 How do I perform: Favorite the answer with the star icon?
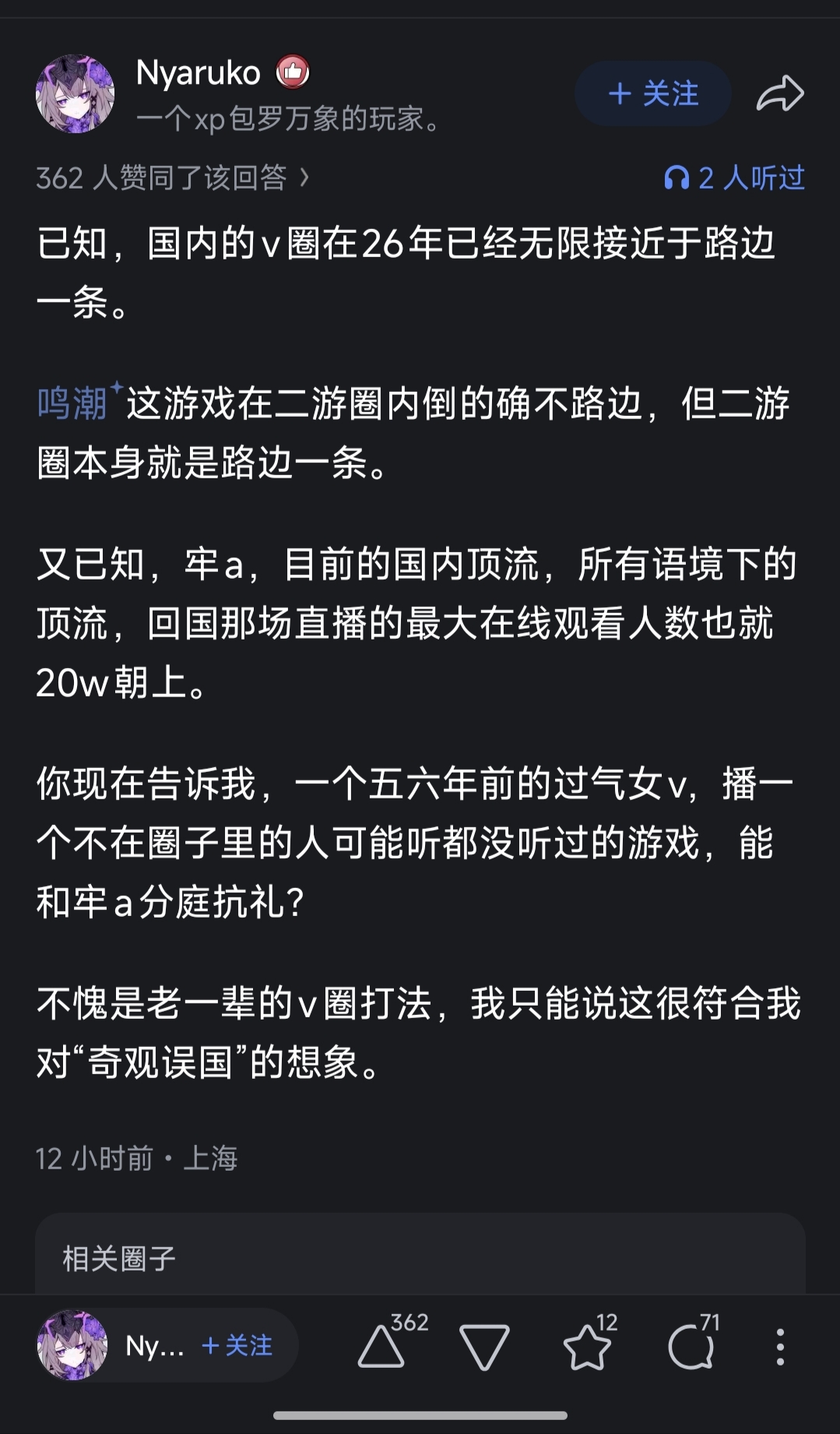589,1345
